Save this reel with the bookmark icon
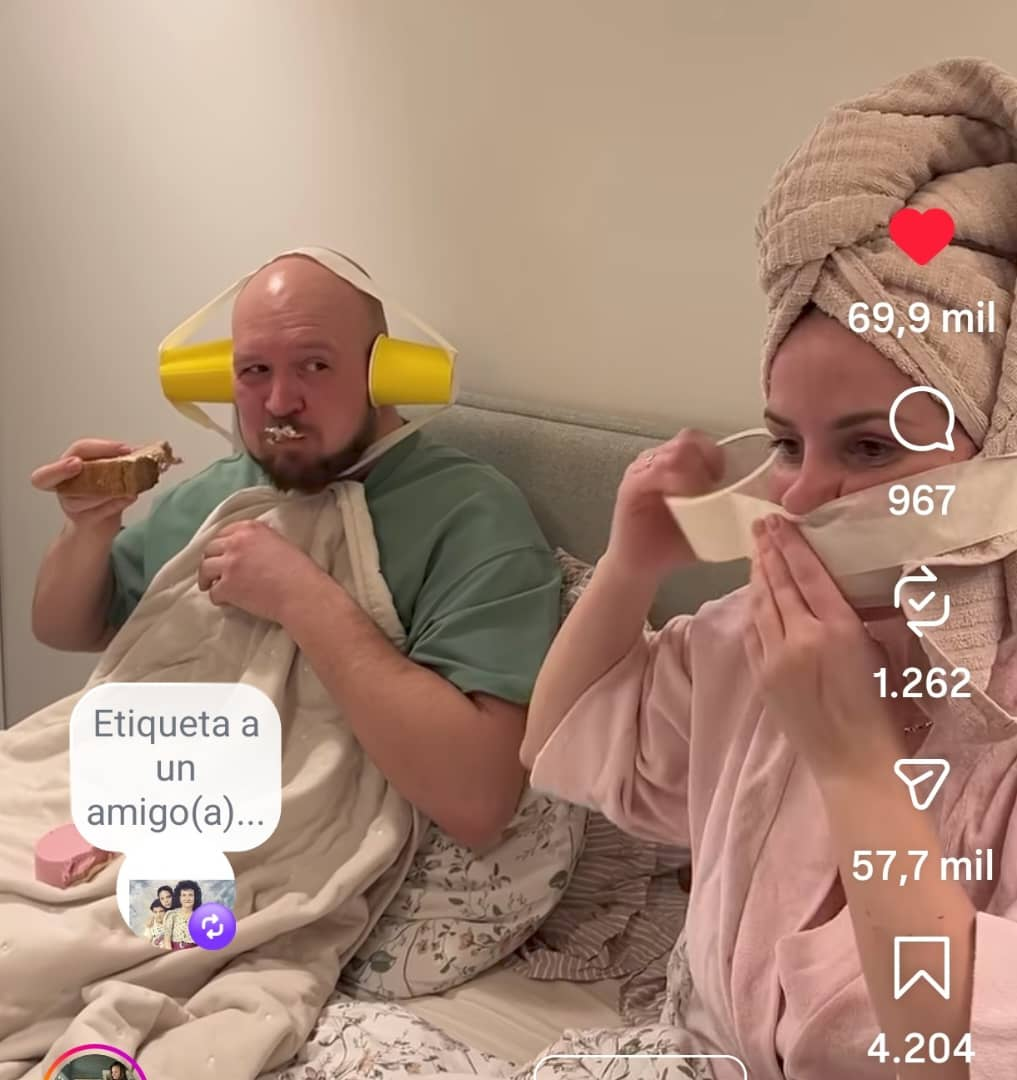 tap(921, 967)
